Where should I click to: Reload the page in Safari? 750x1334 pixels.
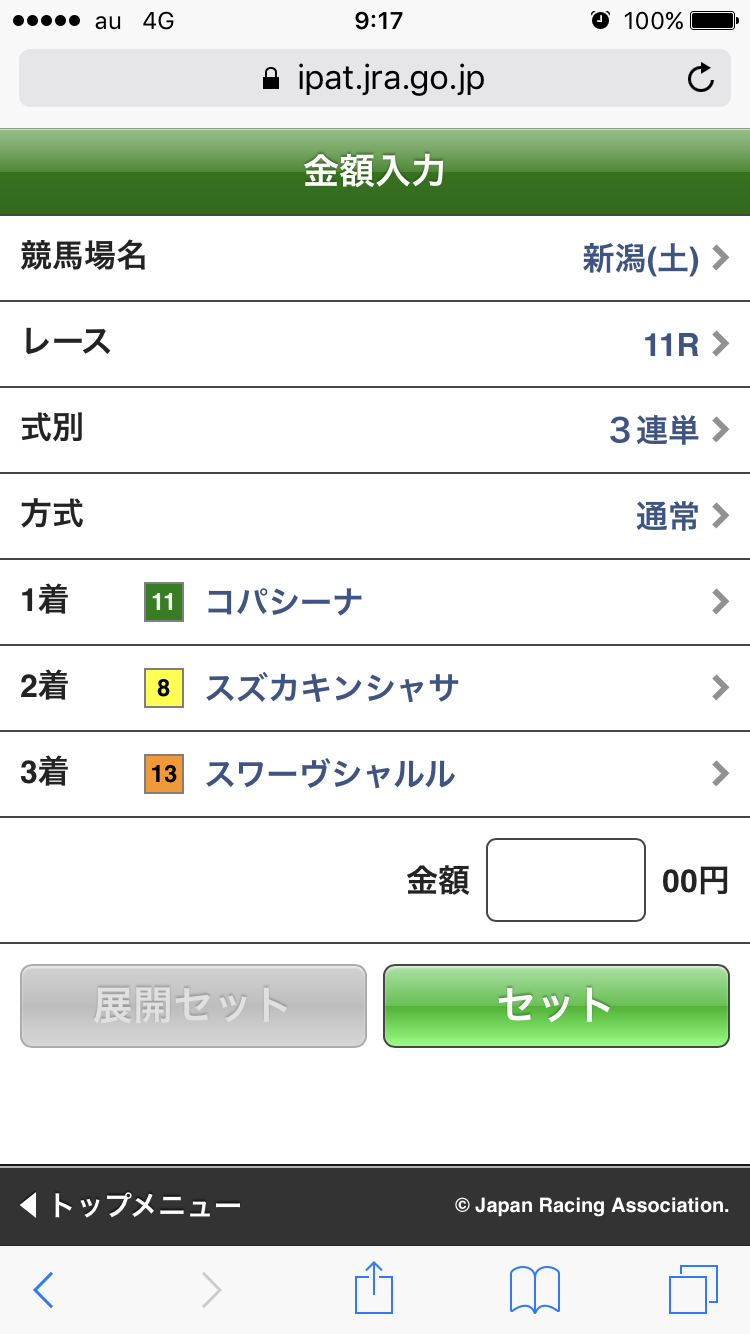[x=701, y=78]
